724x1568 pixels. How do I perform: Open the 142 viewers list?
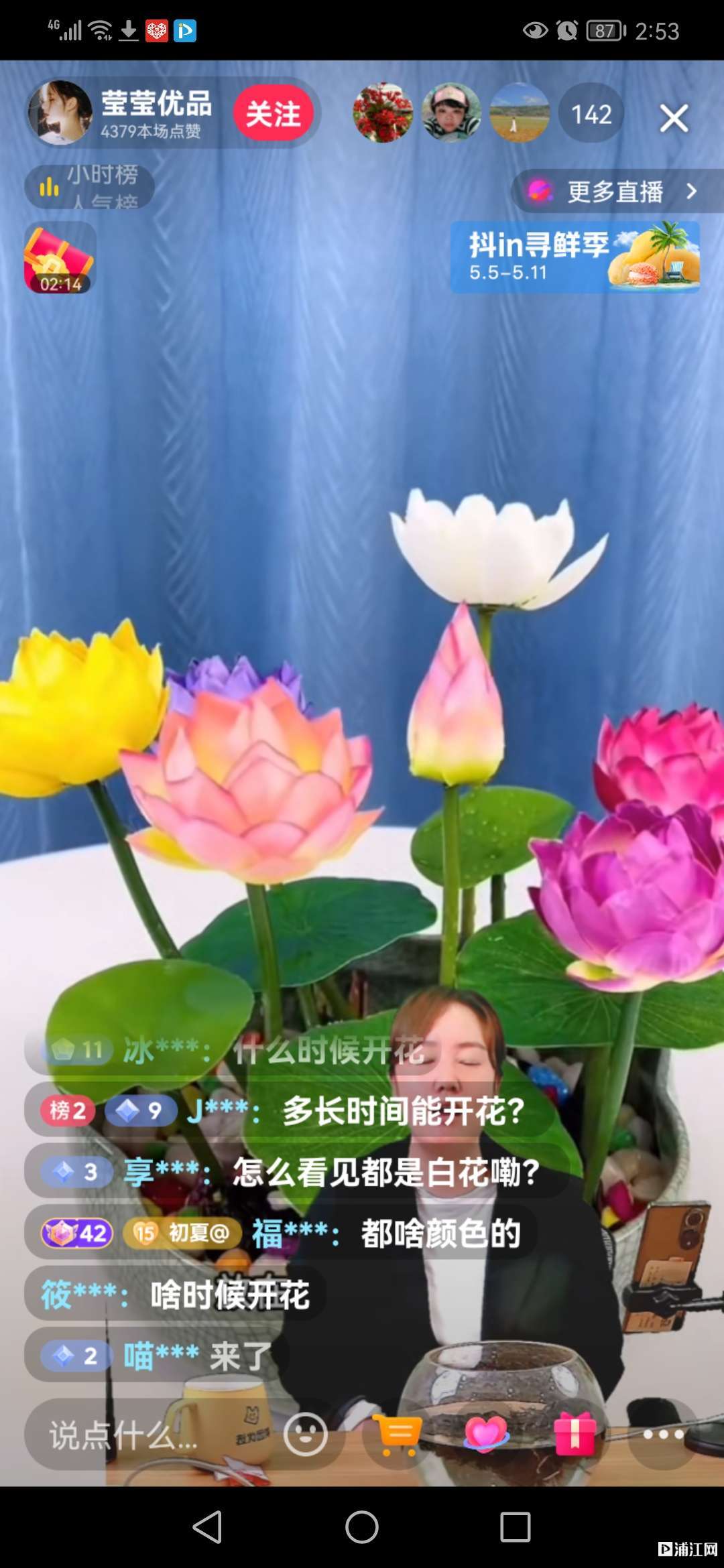click(x=591, y=114)
